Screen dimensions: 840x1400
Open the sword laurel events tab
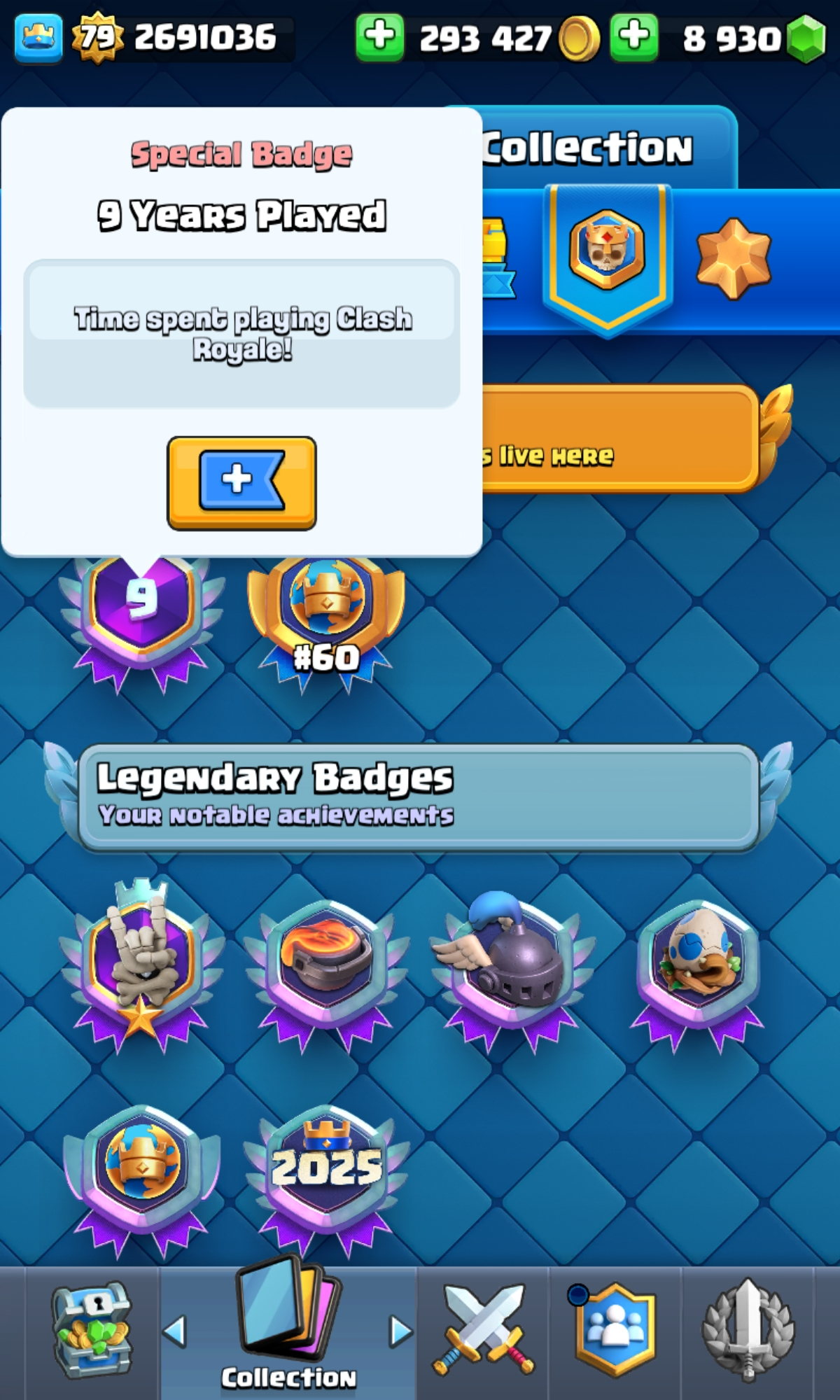(x=747, y=1330)
